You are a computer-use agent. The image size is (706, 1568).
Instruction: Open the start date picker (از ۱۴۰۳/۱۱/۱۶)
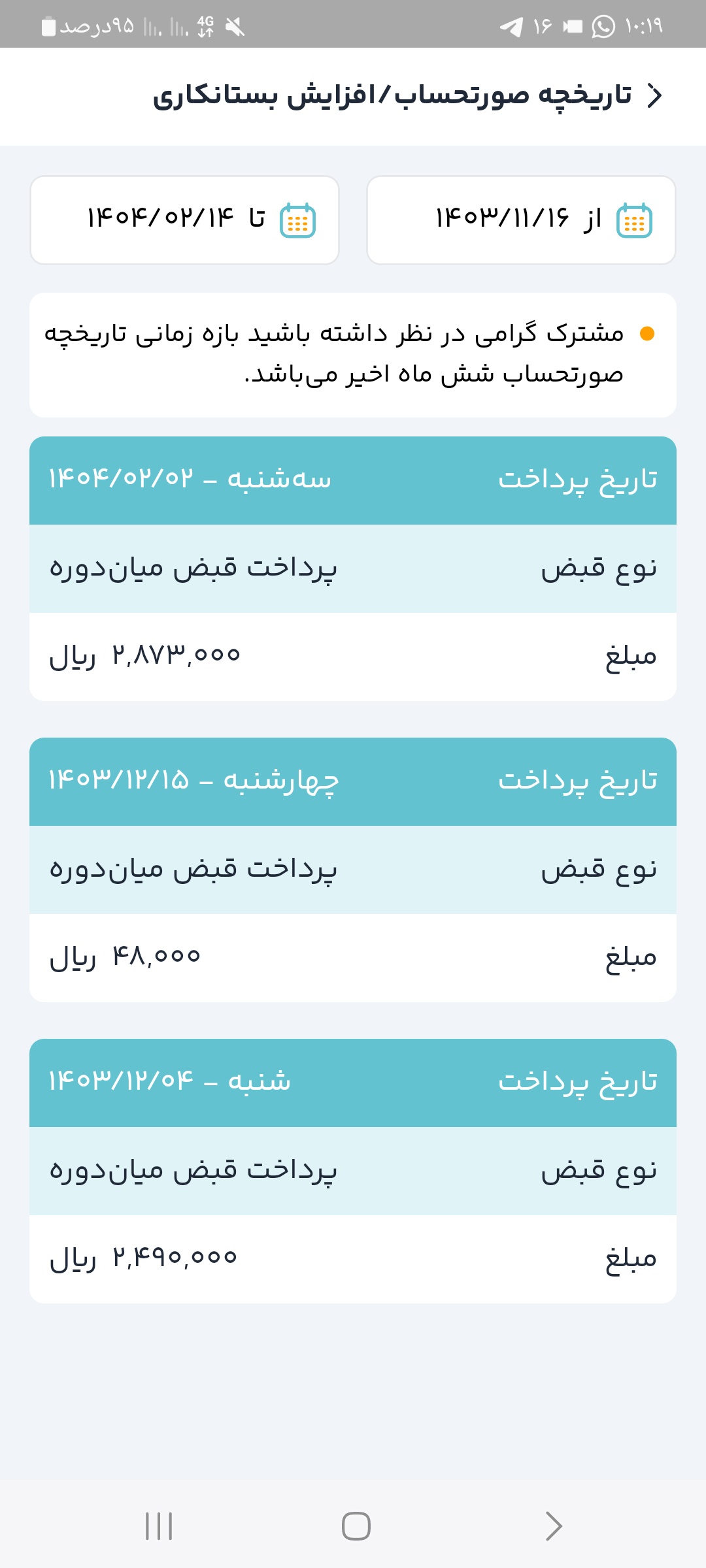[x=521, y=220]
